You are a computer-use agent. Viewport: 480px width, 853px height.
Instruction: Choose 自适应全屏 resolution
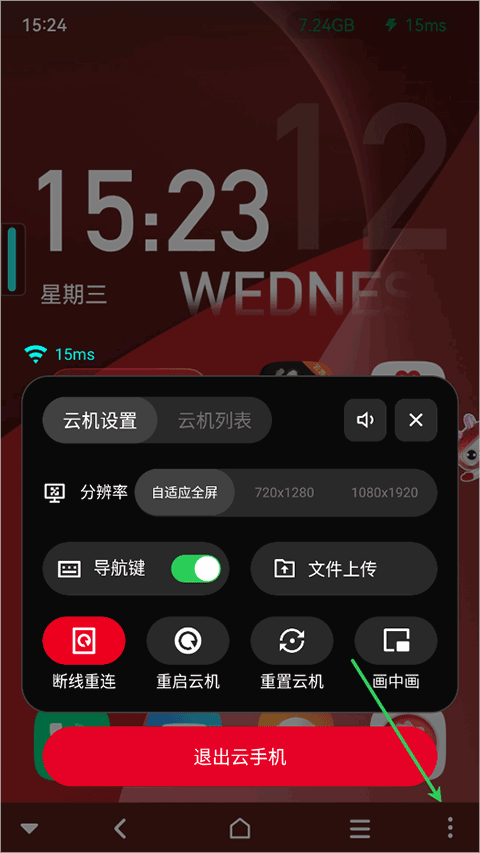click(x=184, y=493)
